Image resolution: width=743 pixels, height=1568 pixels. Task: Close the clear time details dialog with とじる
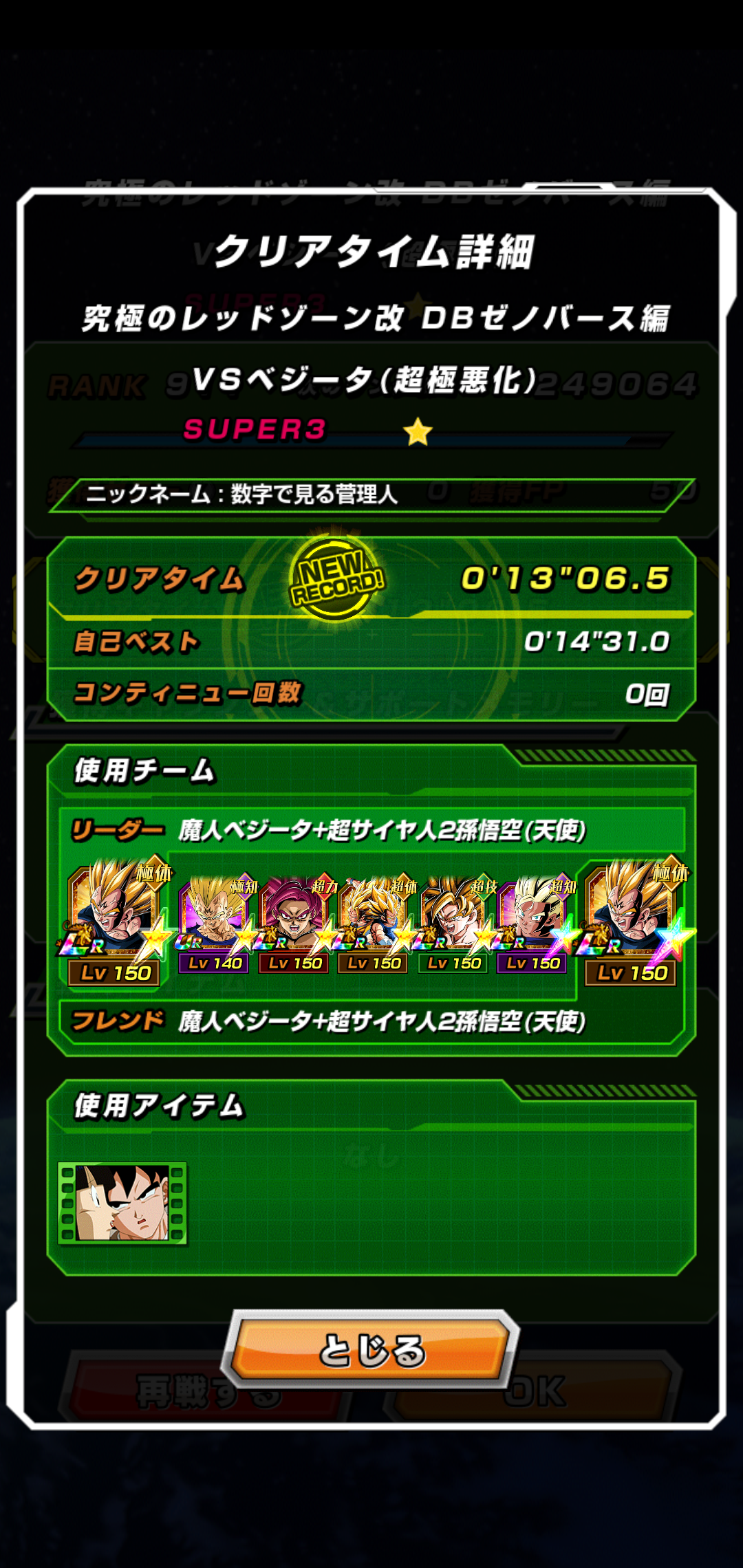coord(371,1349)
